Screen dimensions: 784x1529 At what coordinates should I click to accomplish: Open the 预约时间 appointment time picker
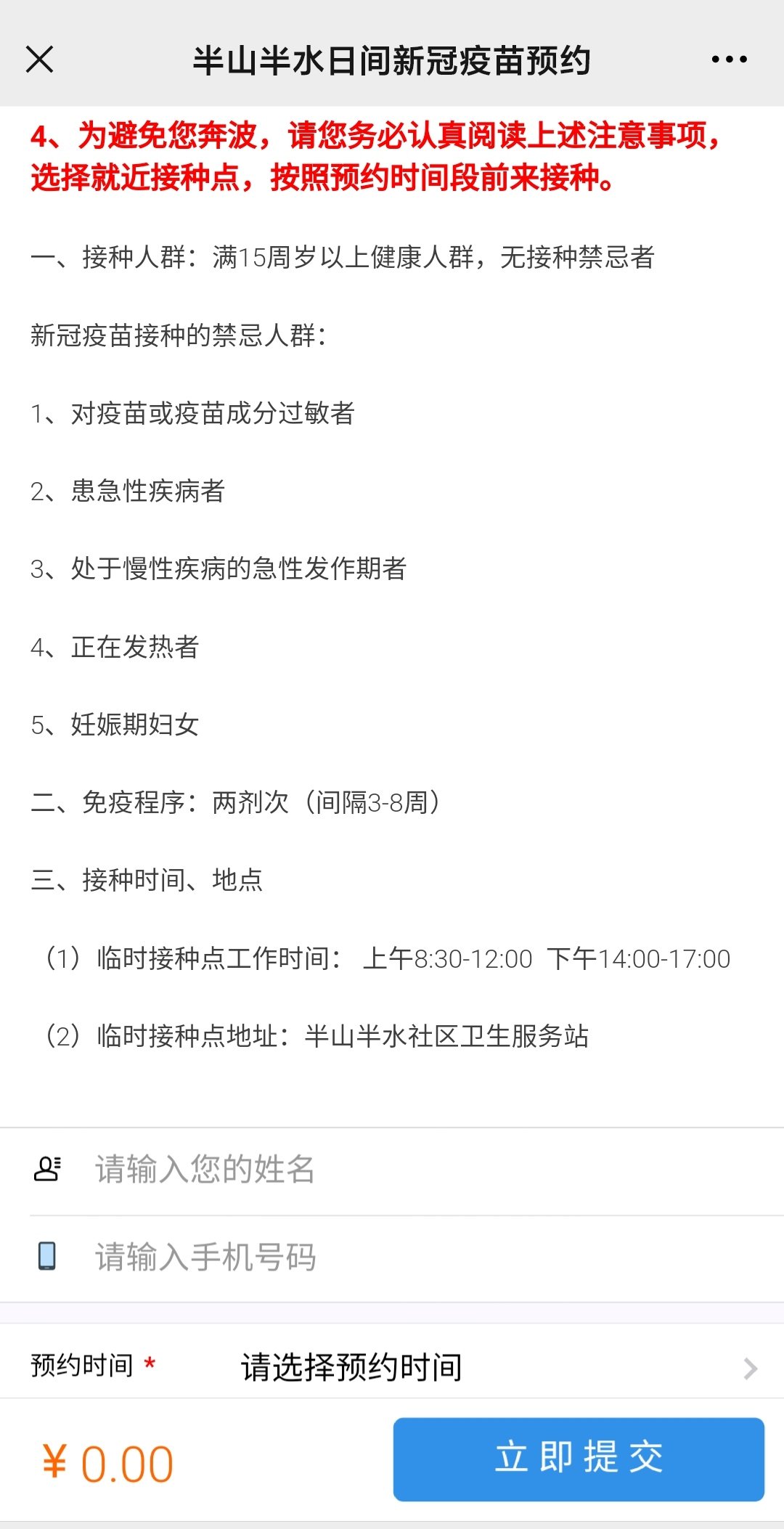[494, 1367]
